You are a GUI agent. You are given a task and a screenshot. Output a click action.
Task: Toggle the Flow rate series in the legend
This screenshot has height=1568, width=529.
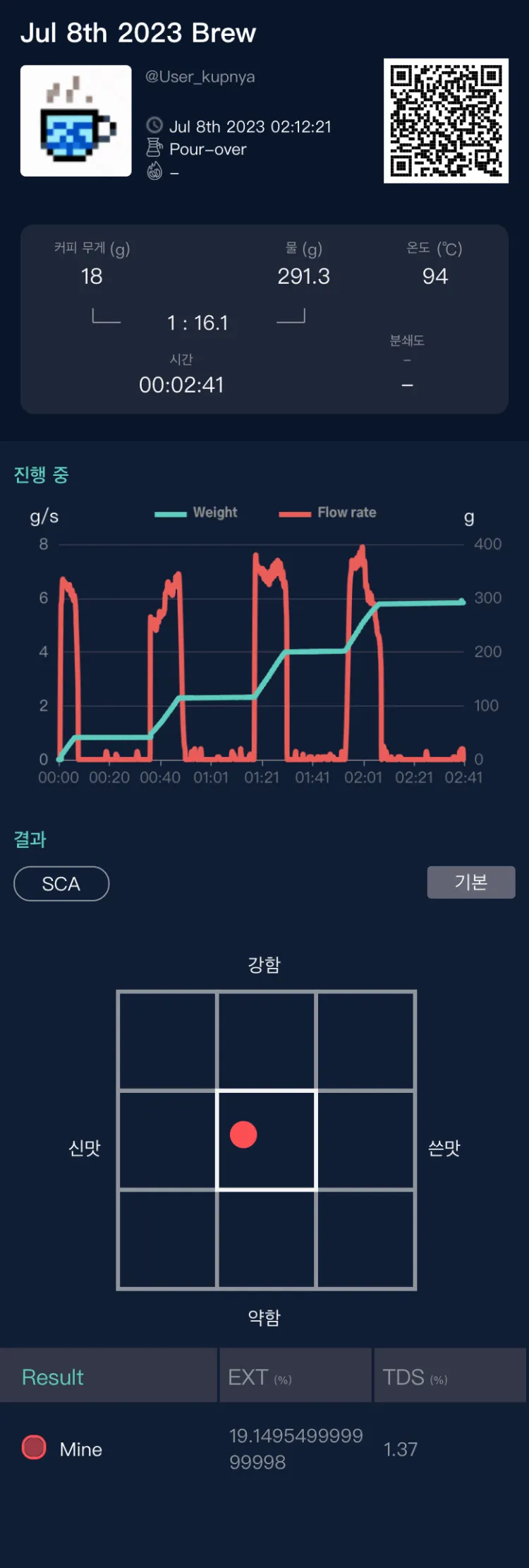328,513
